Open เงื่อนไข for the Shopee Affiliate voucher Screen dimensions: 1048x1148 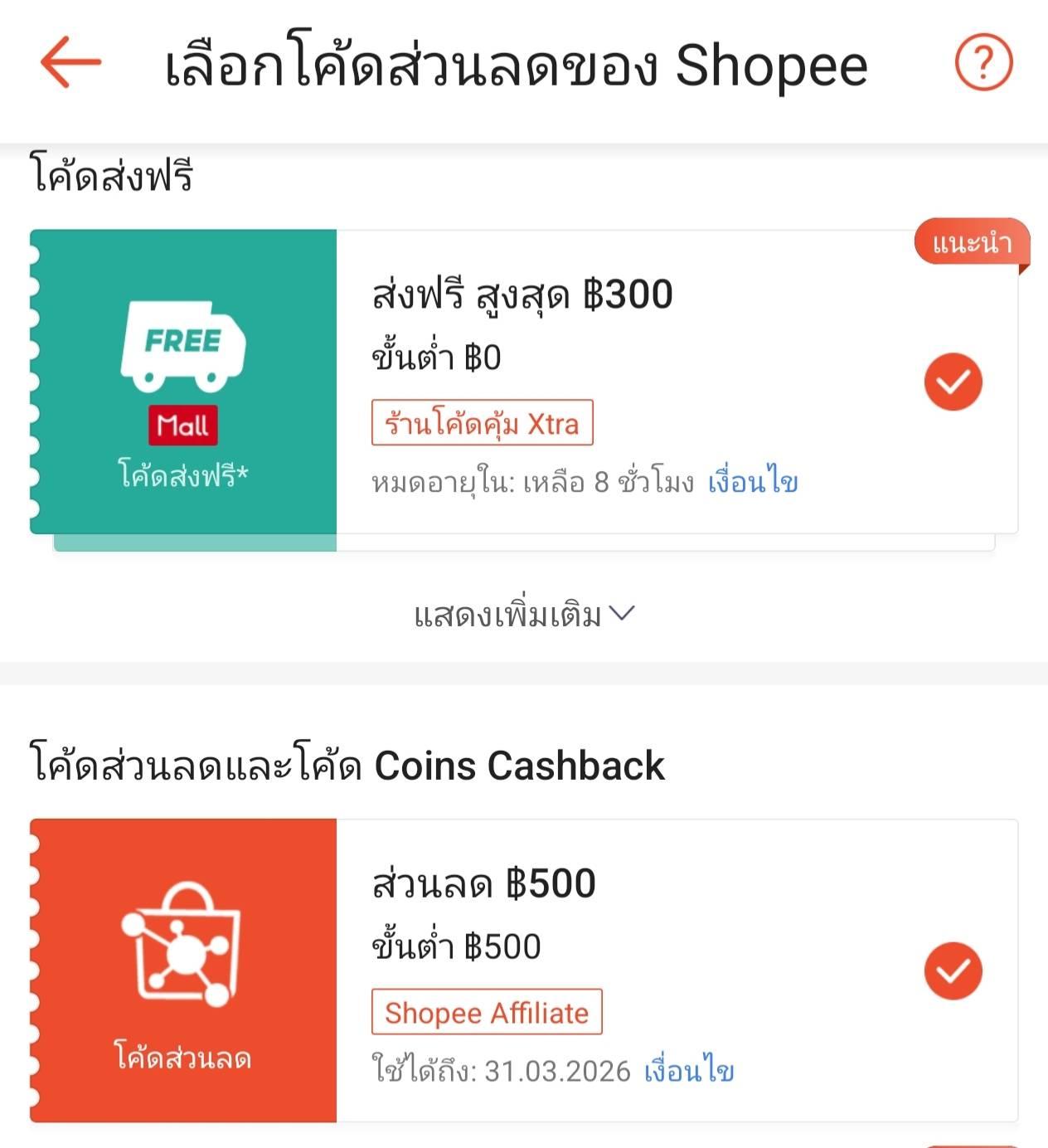(688, 1071)
